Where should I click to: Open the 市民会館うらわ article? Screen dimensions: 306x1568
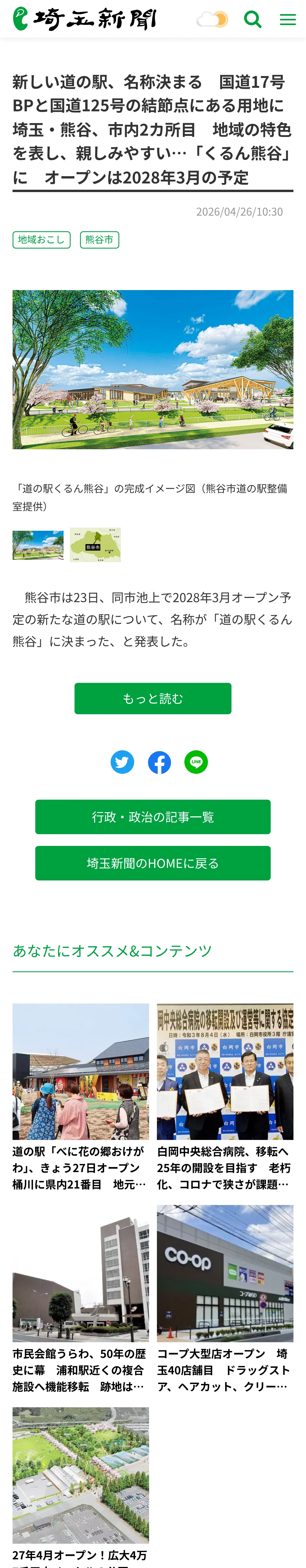[81, 1300]
